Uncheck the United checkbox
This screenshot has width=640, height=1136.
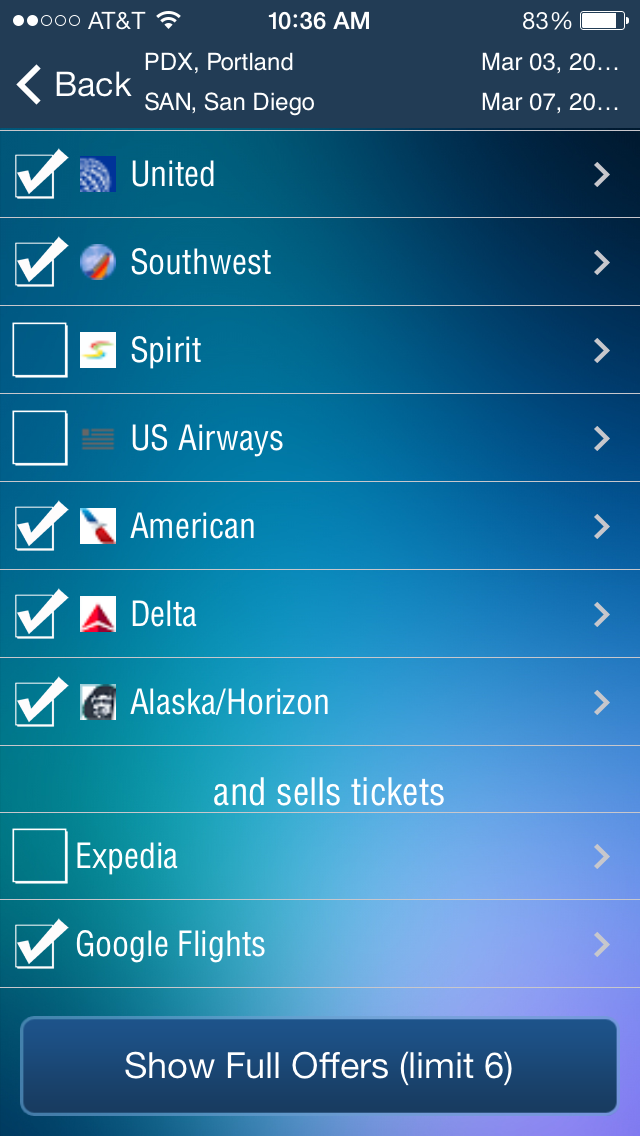click(40, 175)
